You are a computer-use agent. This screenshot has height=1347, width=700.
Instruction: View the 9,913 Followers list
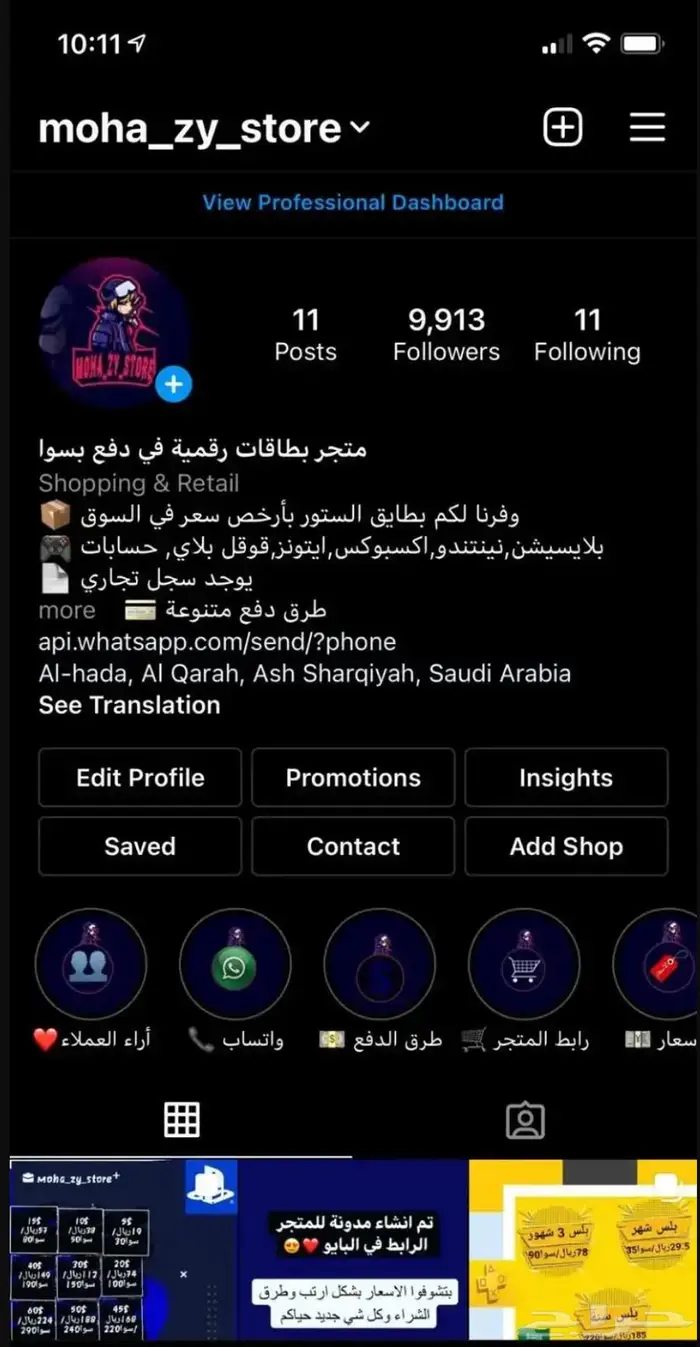coord(446,334)
